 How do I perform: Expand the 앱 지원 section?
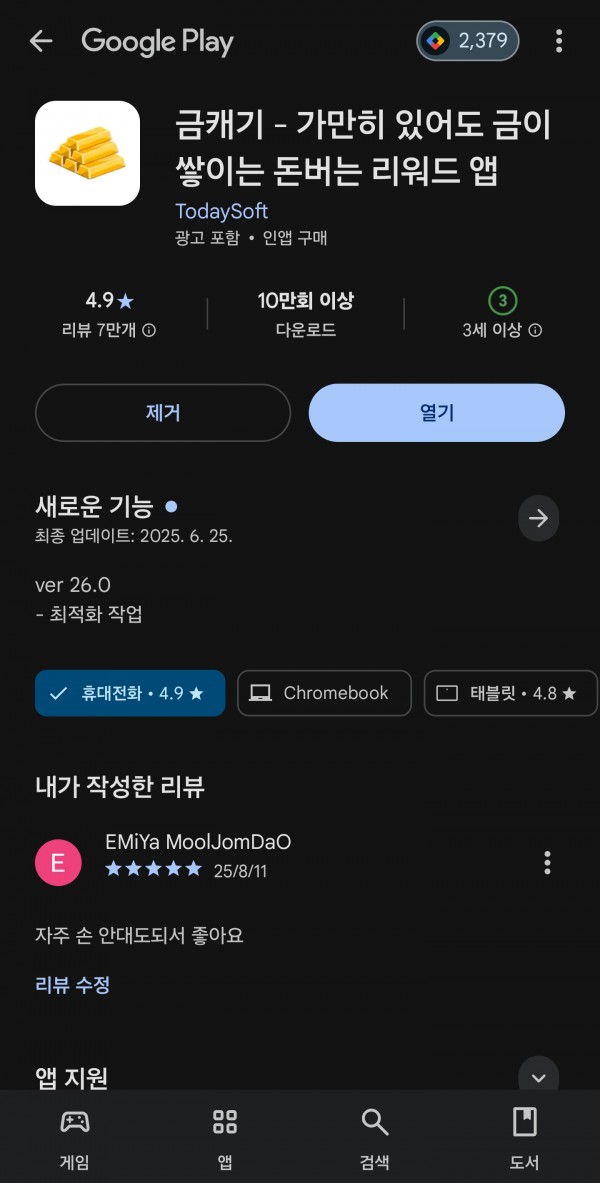pos(538,1077)
